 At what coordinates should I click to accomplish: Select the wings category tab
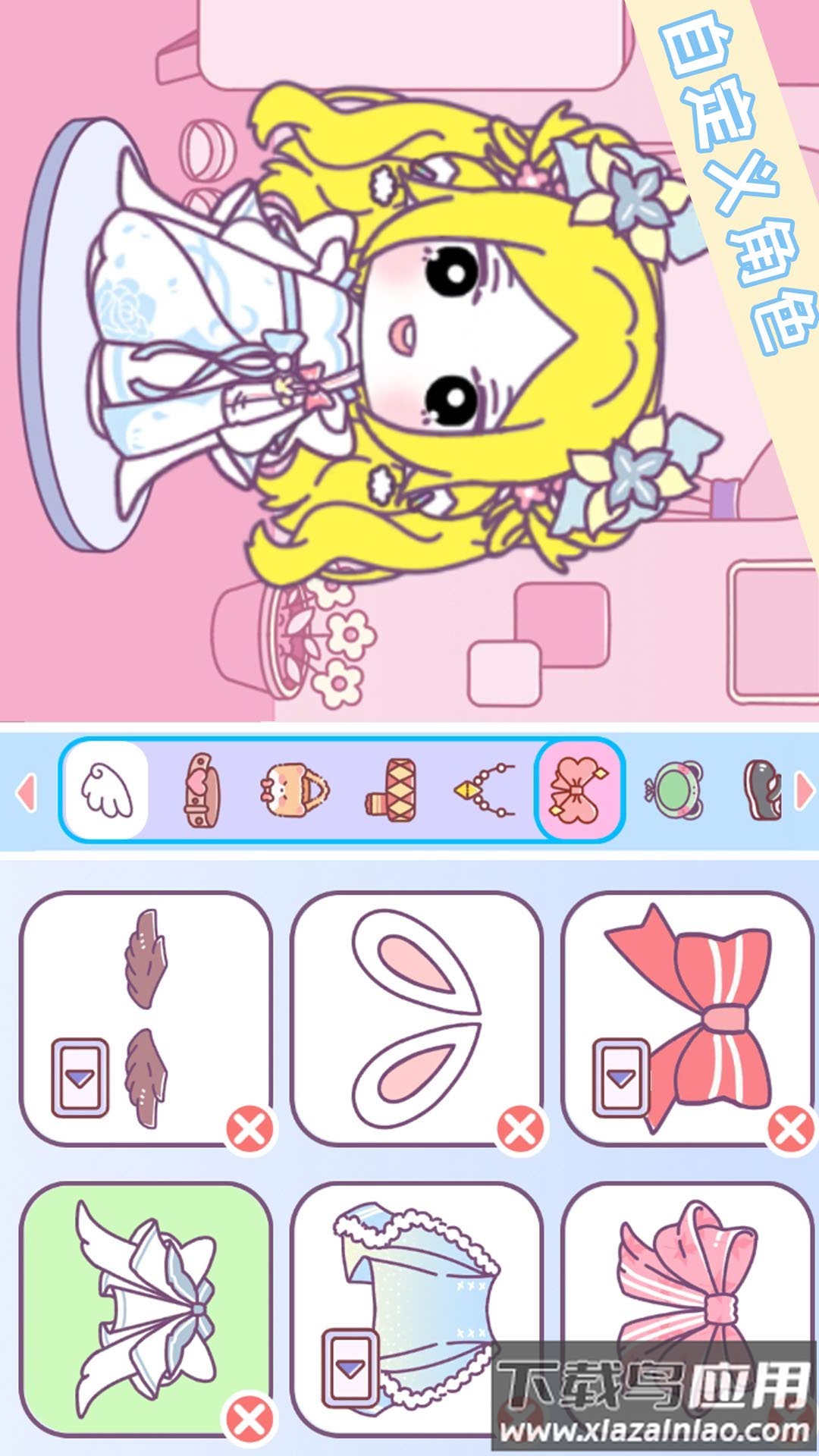[x=106, y=790]
